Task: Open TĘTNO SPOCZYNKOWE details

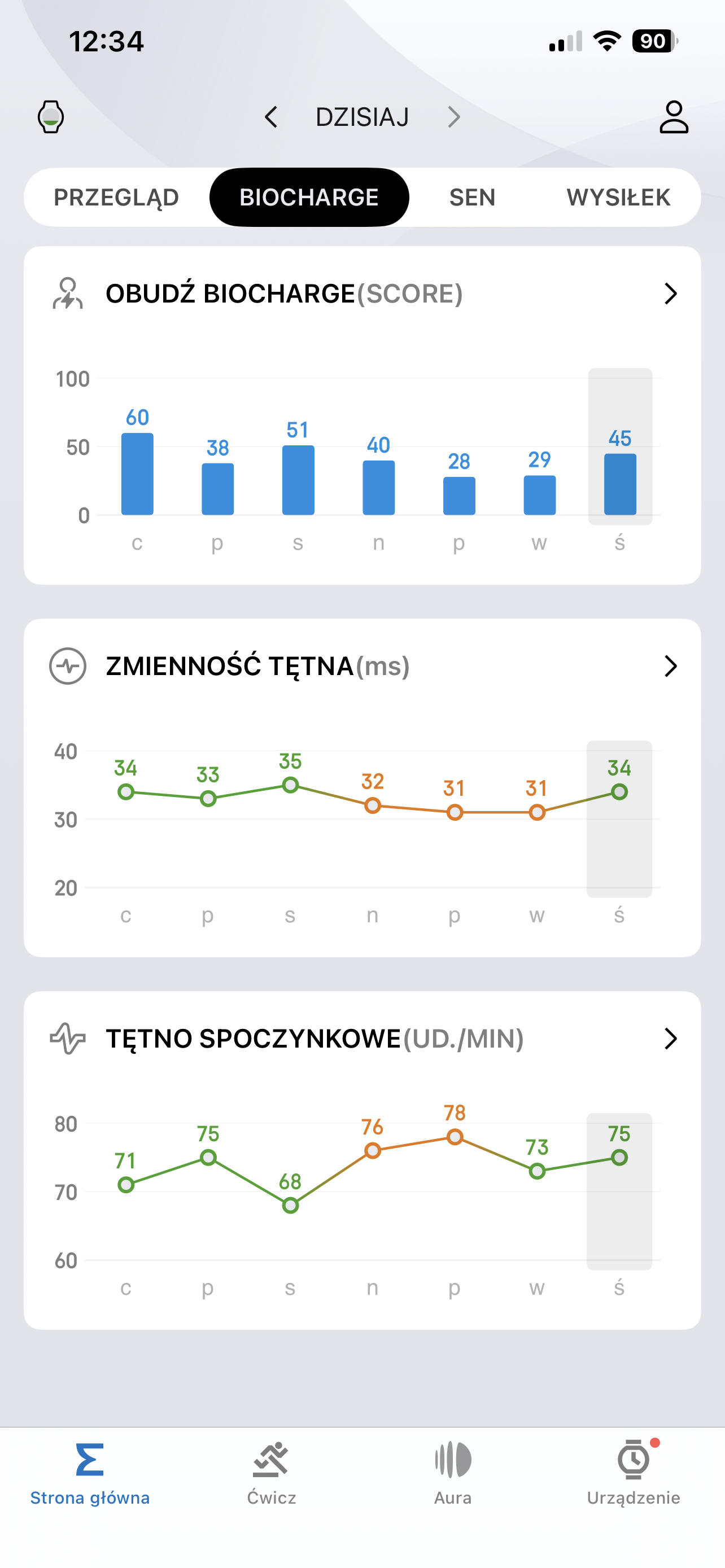Action: click(x=670, y=1039)
